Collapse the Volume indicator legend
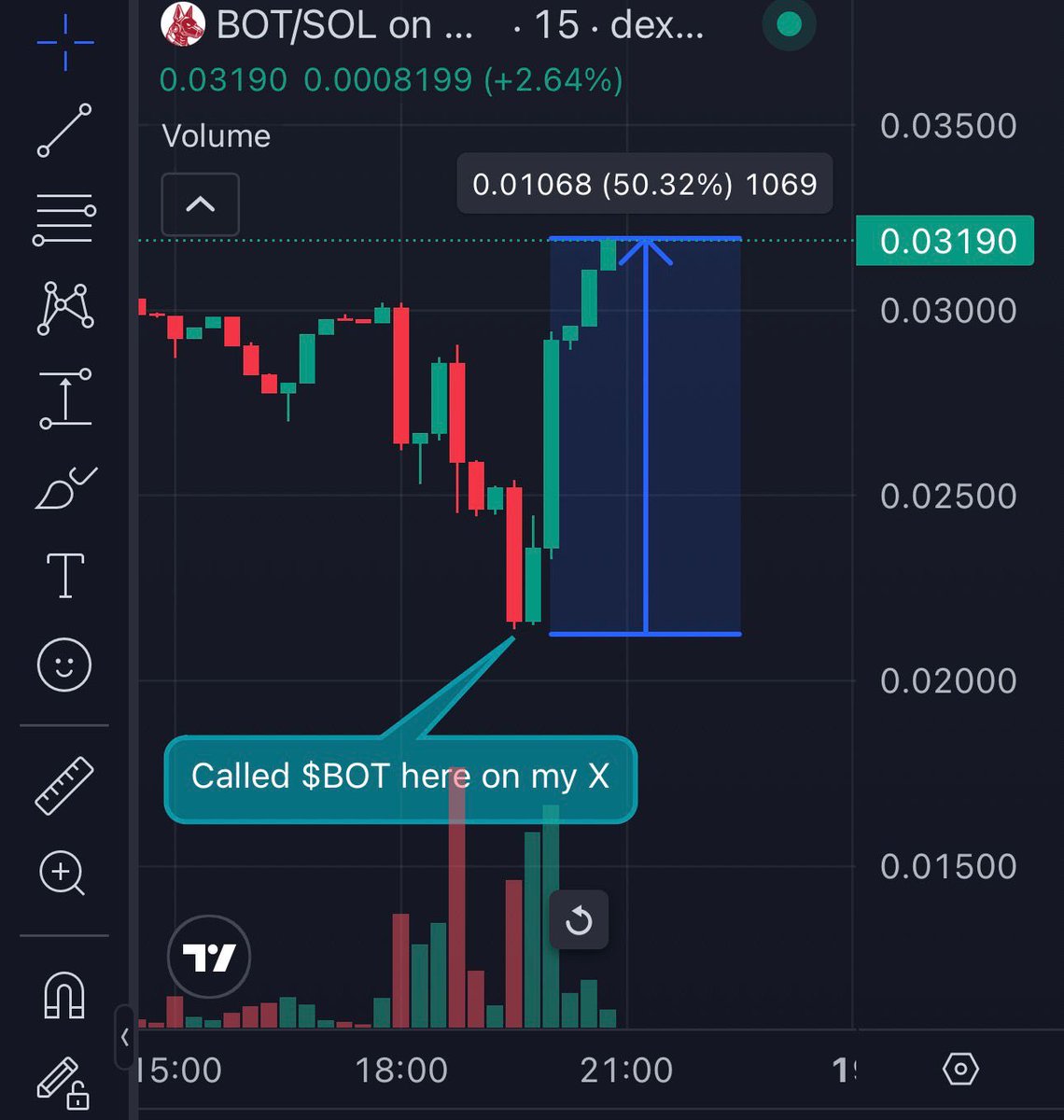1064x1120 pixels. tap(200, 204)
